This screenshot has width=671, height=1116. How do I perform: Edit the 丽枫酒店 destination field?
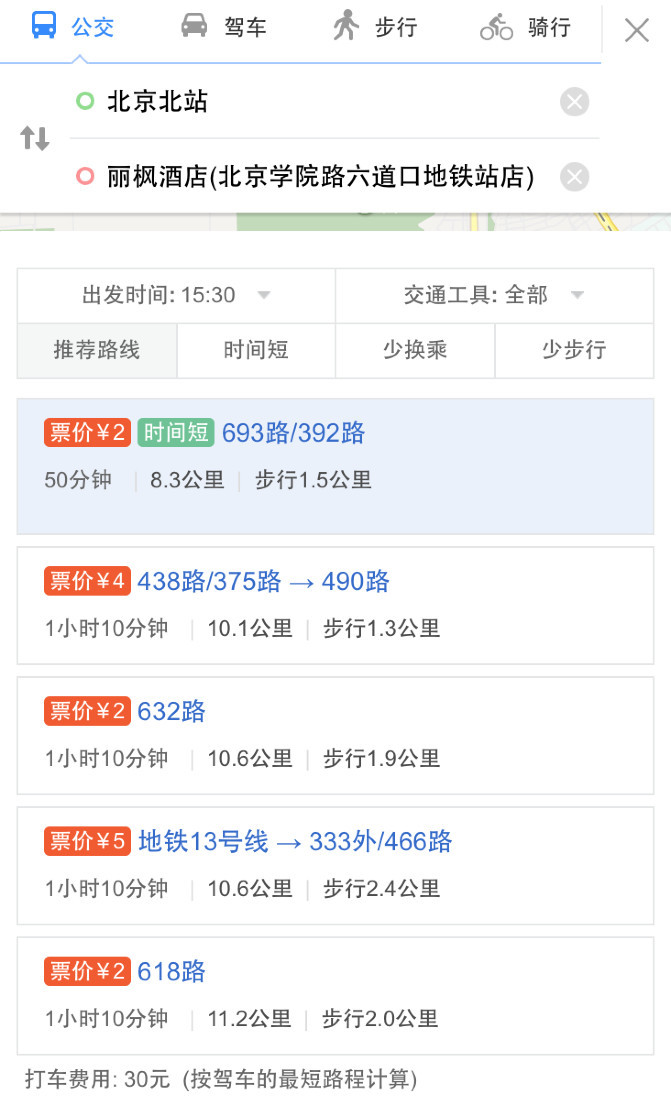coord(313,177)
